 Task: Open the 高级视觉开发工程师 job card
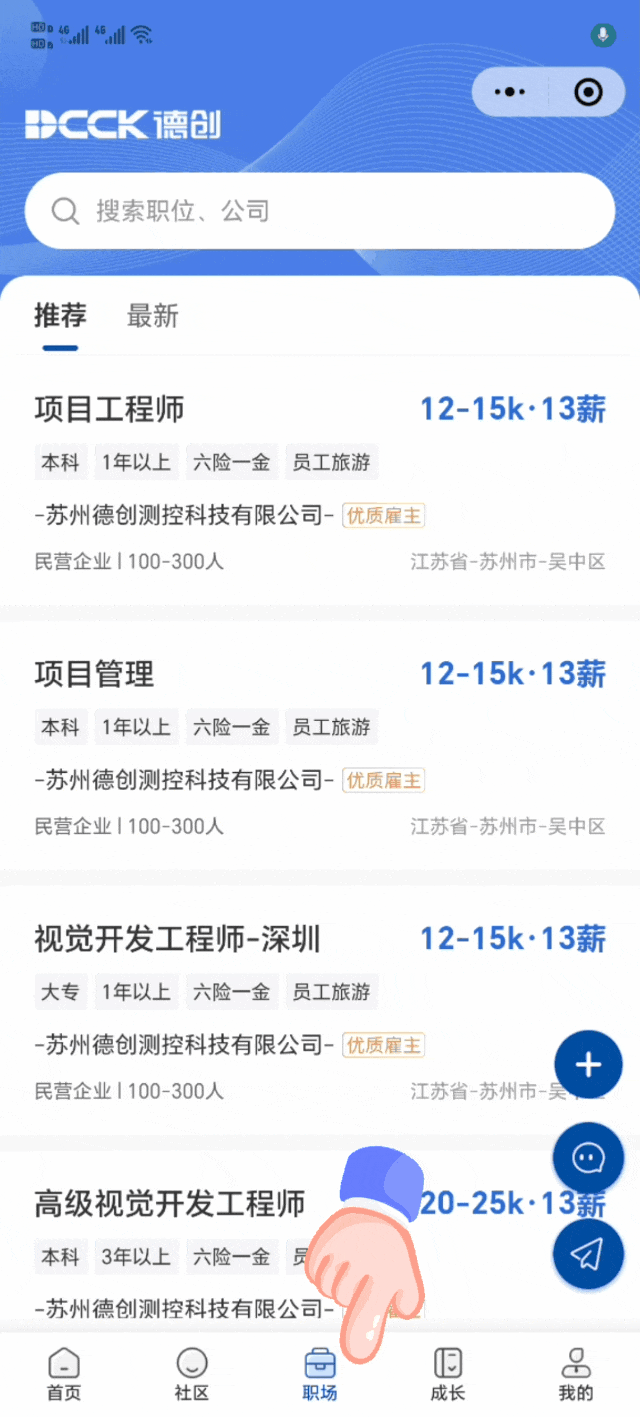320,1242
